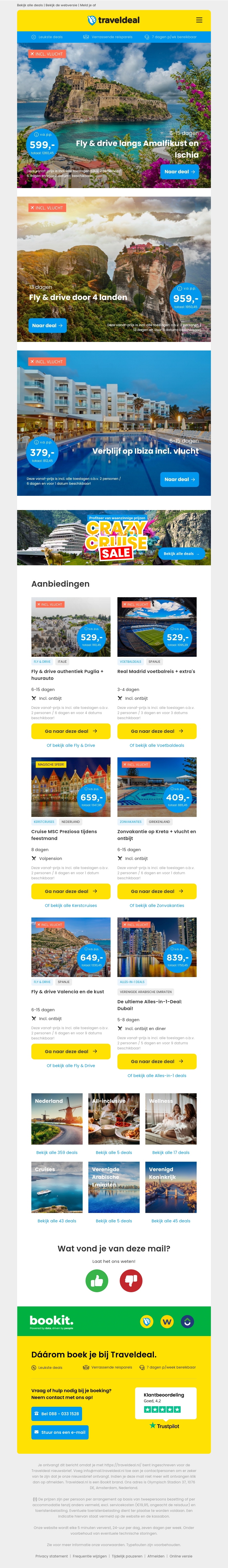Go to the Real Madrid voetbalreis deal
228x1568 pixels.
157,731
